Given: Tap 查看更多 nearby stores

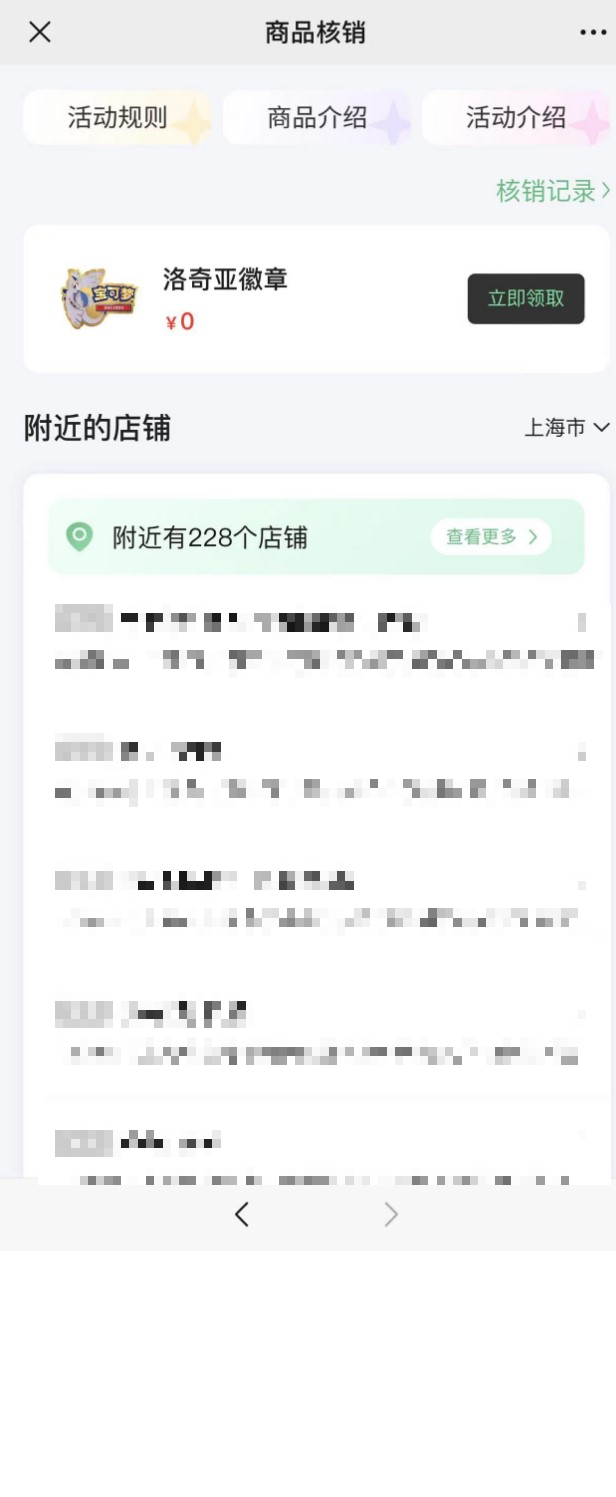Looking at the screenshot, I should (x=491, y=537).
